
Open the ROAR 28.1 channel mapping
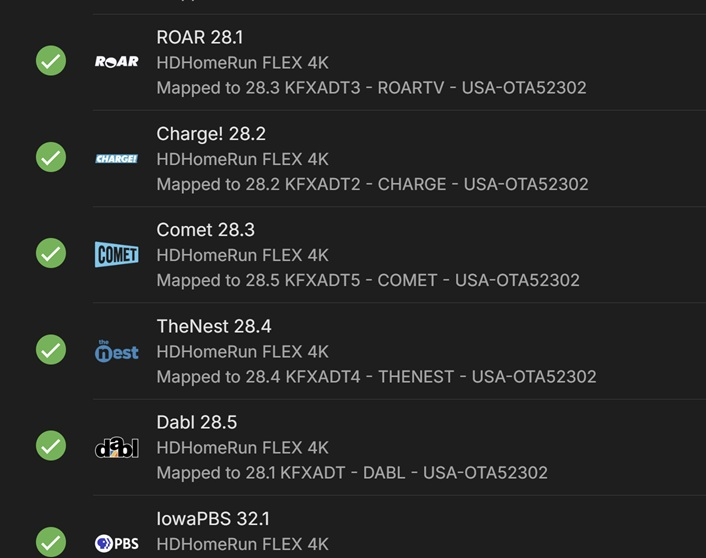pyautogui.click(x=371, y=62)
